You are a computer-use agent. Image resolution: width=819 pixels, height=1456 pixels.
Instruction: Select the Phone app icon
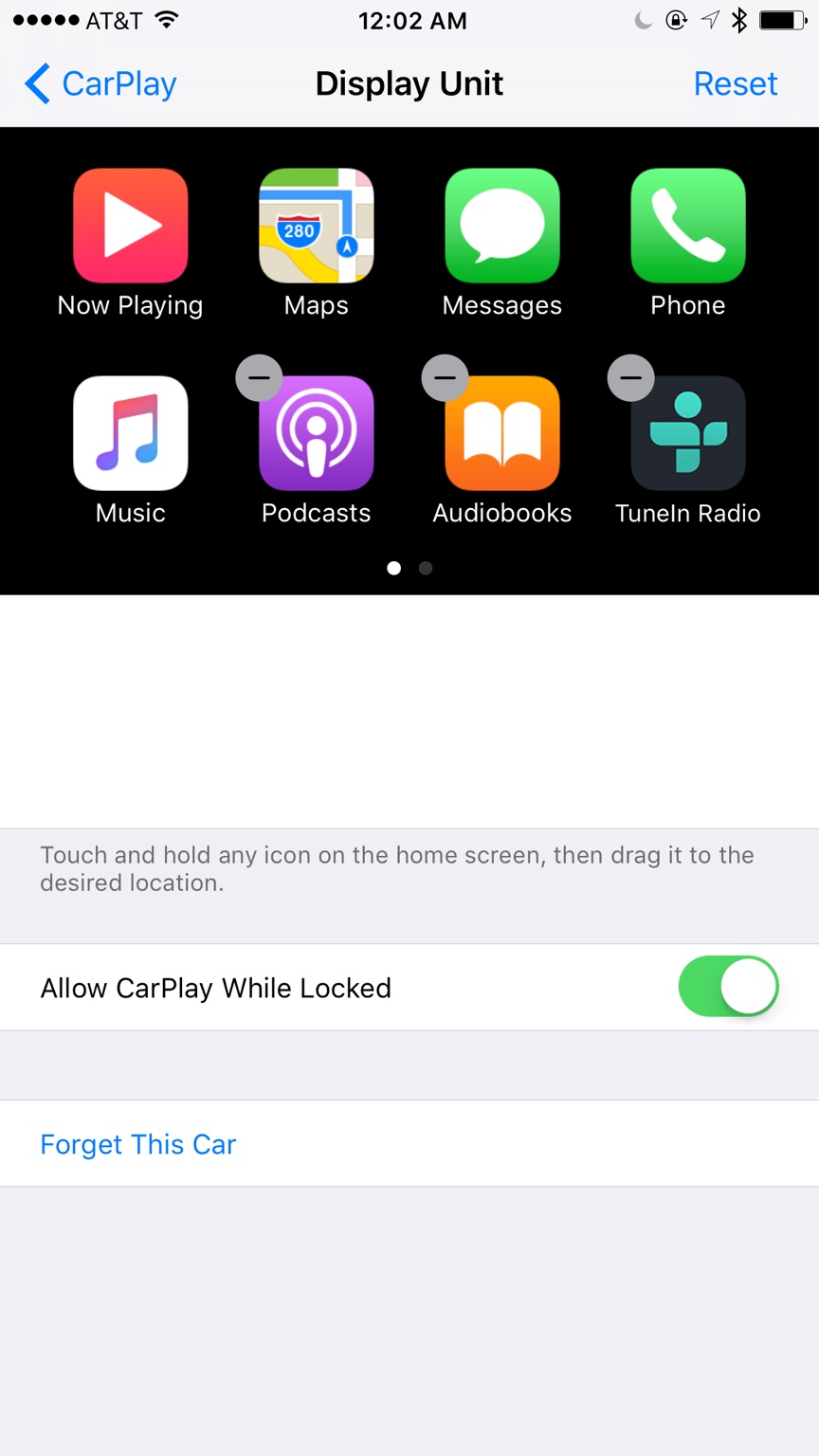tap(688, 226)
